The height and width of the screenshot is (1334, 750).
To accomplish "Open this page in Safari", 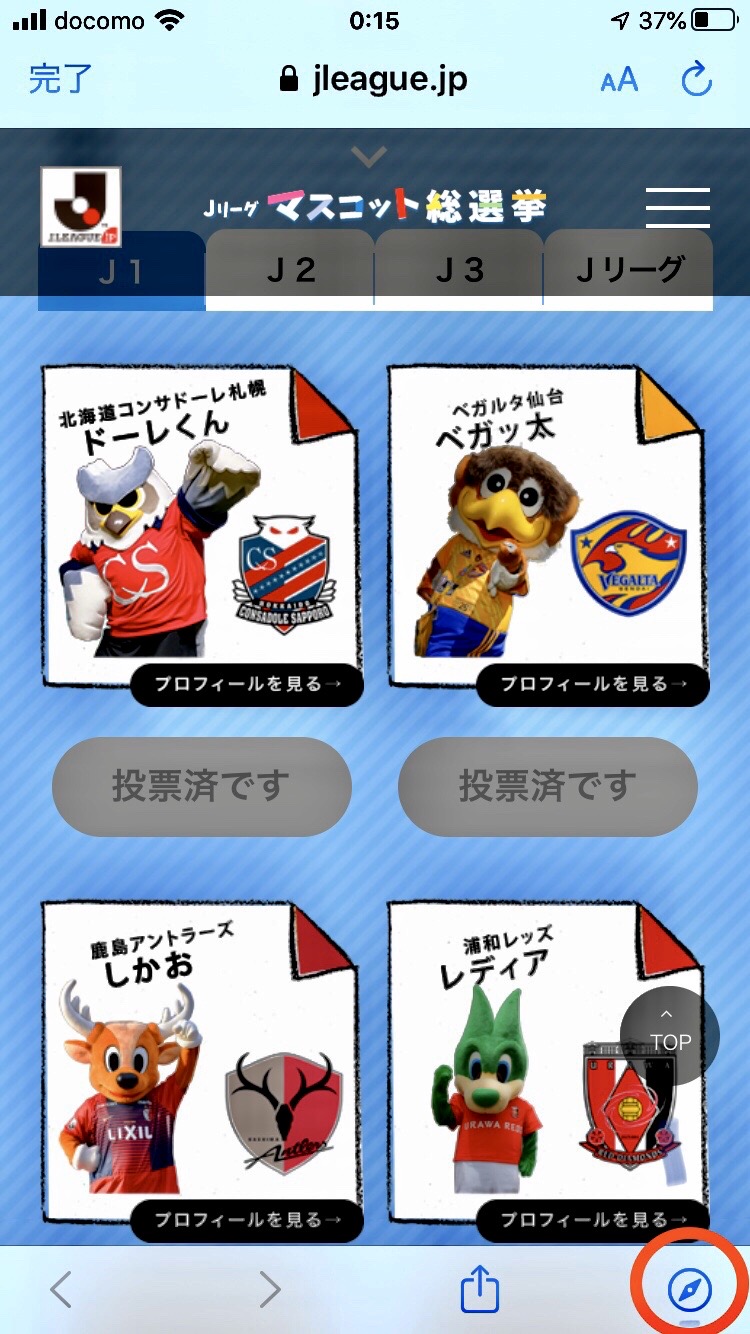I will tap(689, 1290).
